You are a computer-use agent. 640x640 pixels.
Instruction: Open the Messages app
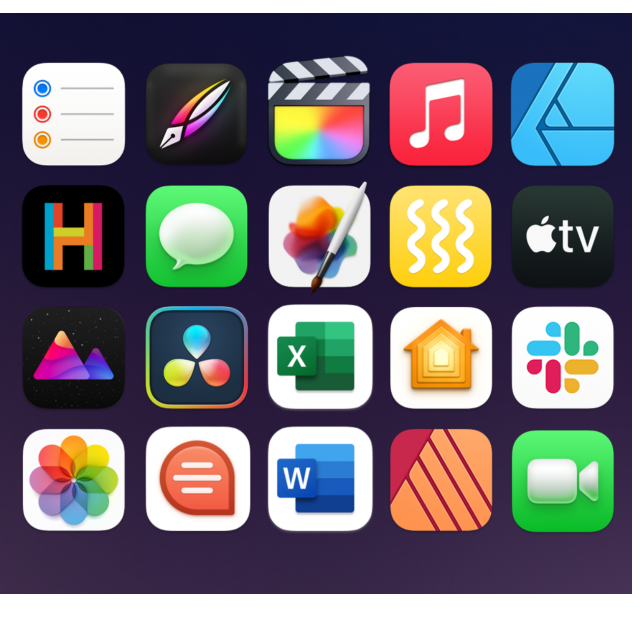[196, 236]
